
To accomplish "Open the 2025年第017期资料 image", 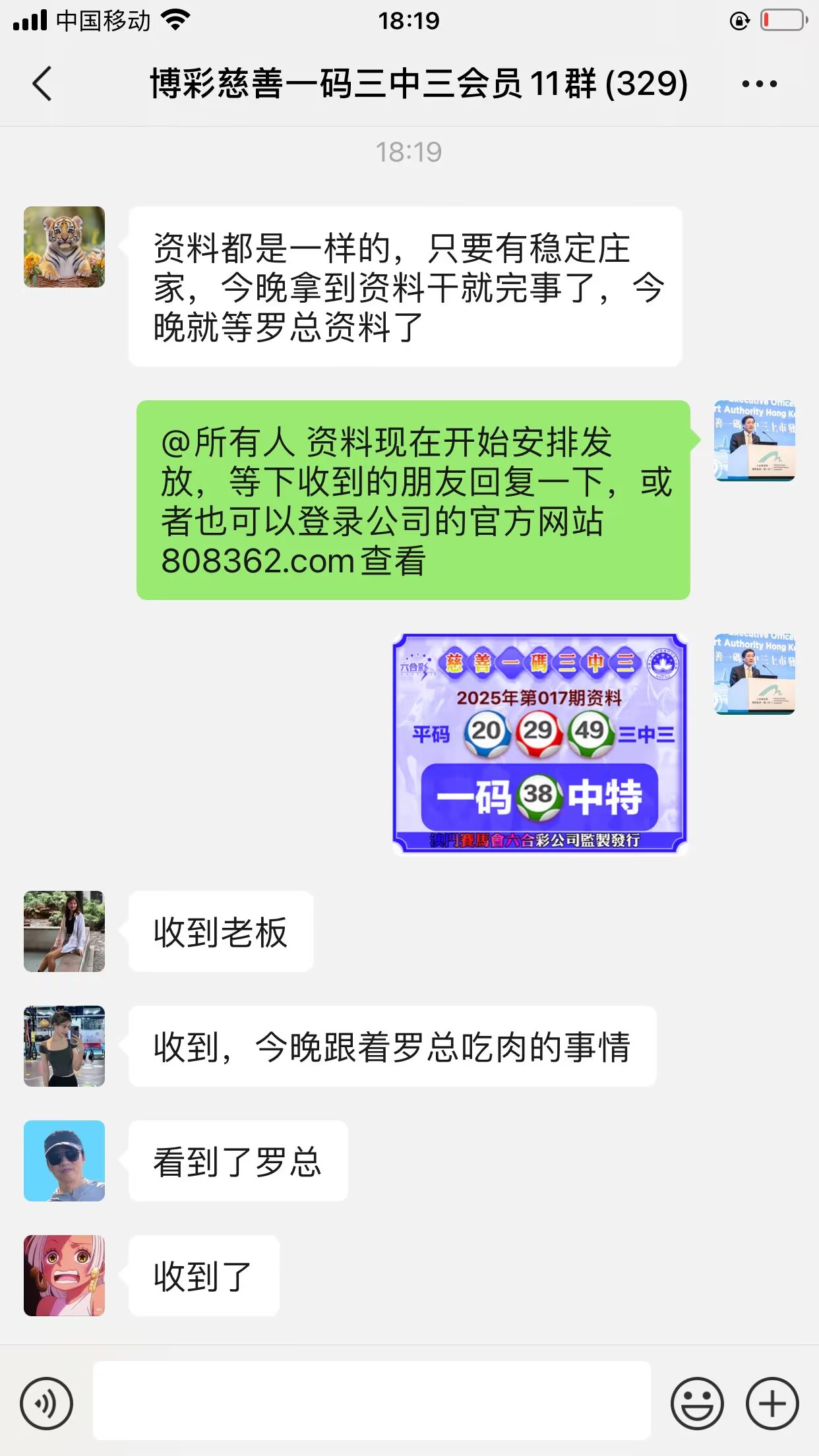I will (539, 744).
